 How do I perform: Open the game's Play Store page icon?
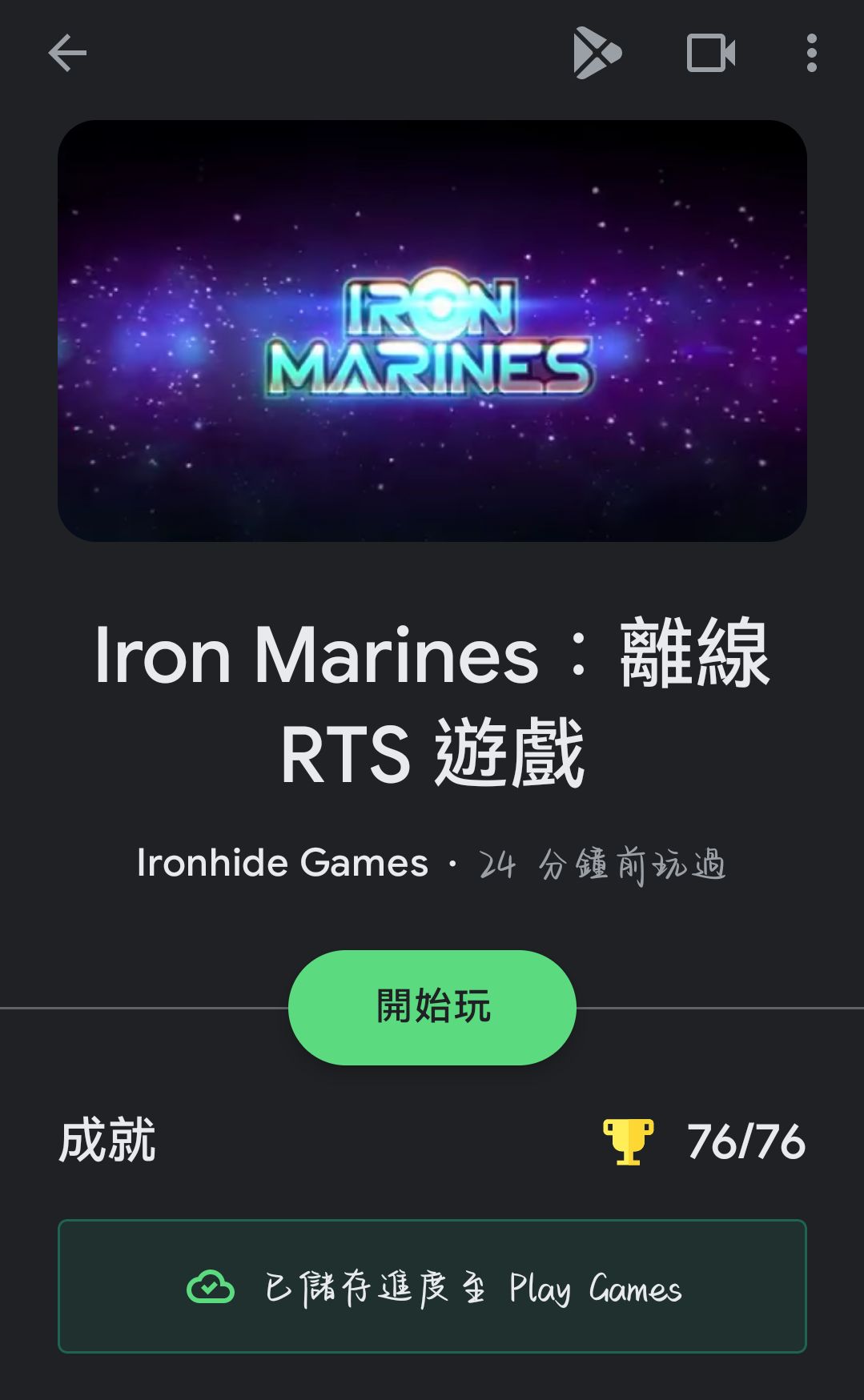pyautogui.click(x=597, y=54)
